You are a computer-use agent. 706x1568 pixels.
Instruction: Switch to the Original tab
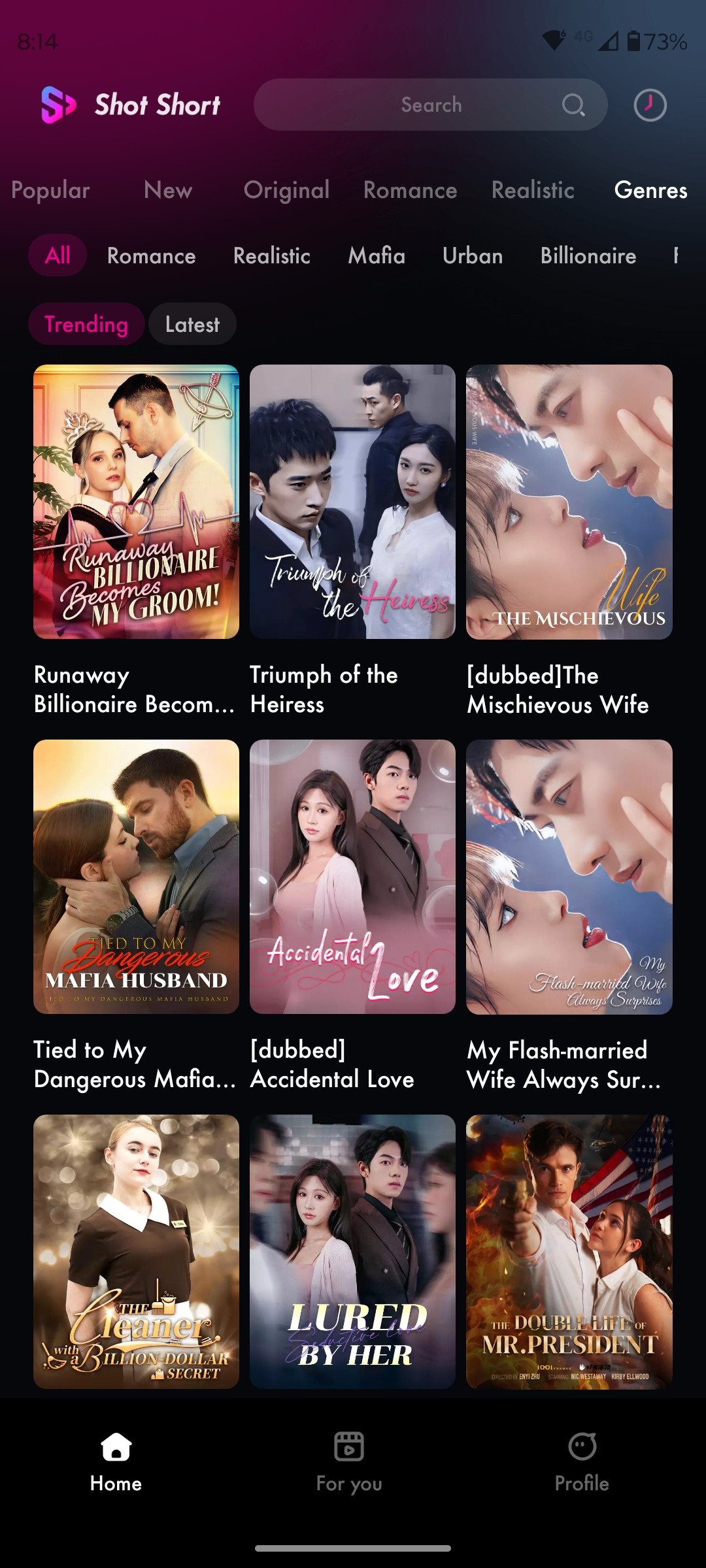pyautogui.click(x=286, y=190)
